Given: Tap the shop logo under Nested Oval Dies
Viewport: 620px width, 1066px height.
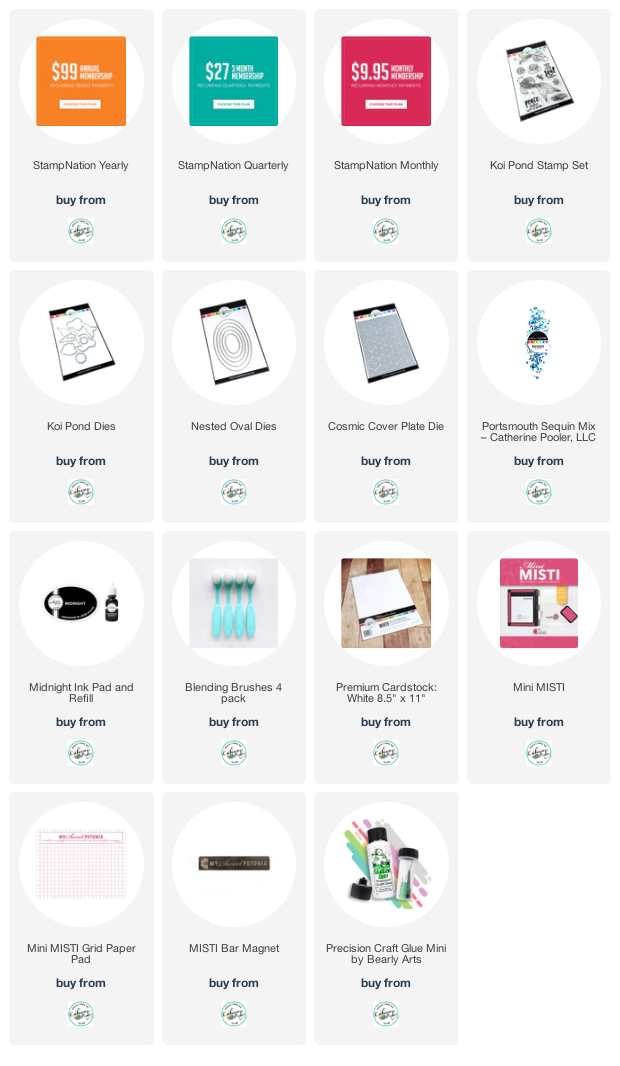Looking at the screenshot, I should click(x=233, y=492).
